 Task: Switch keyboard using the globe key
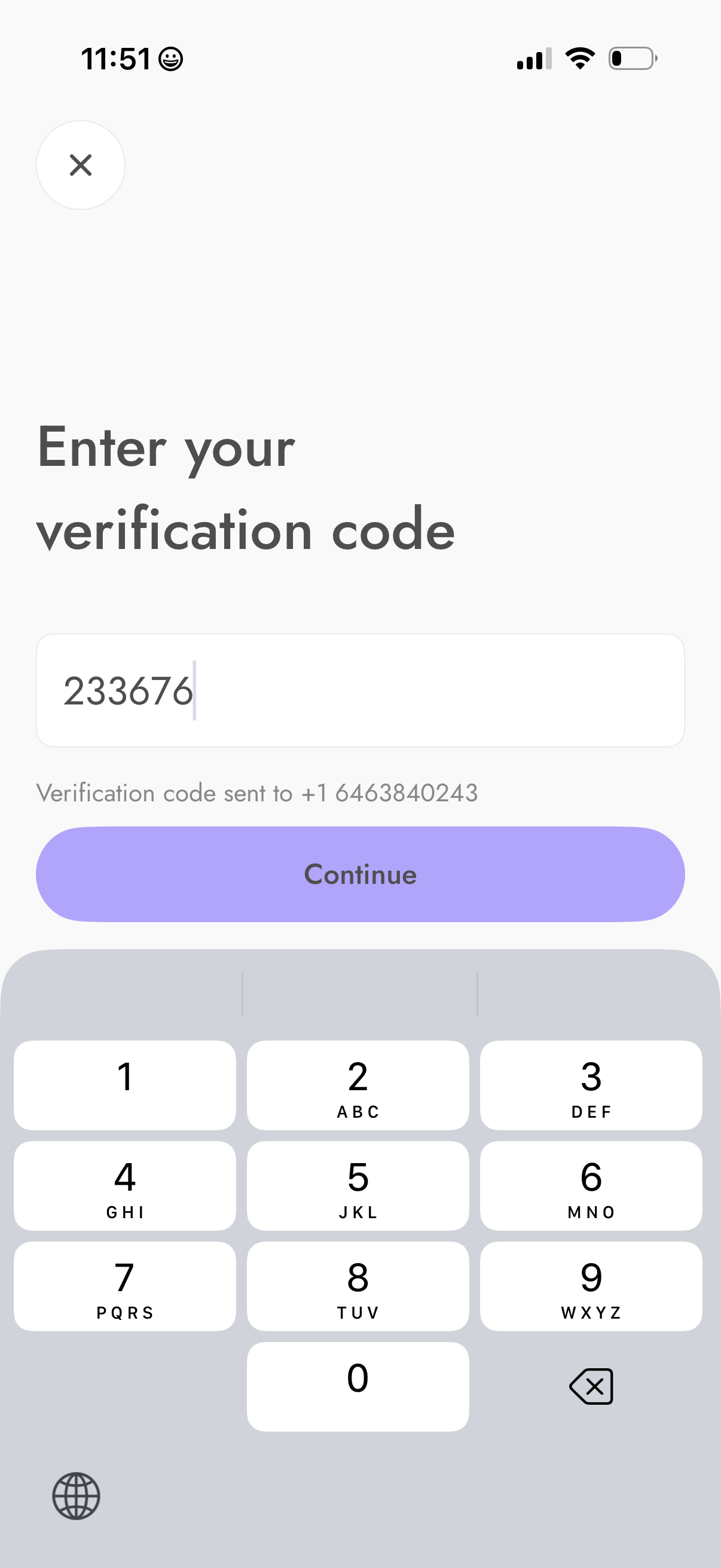(x=76, y=1496)
